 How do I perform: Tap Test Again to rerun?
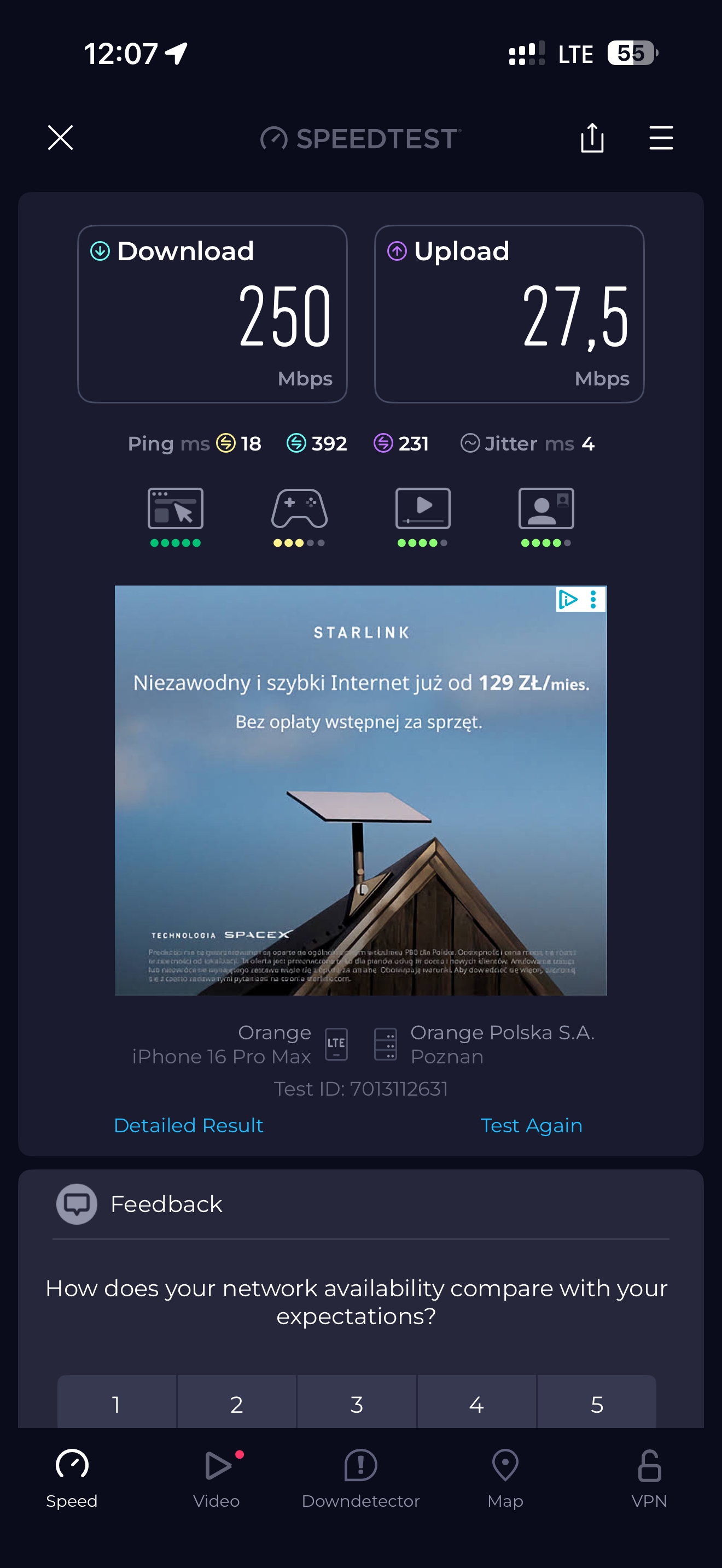(531, 1125)
